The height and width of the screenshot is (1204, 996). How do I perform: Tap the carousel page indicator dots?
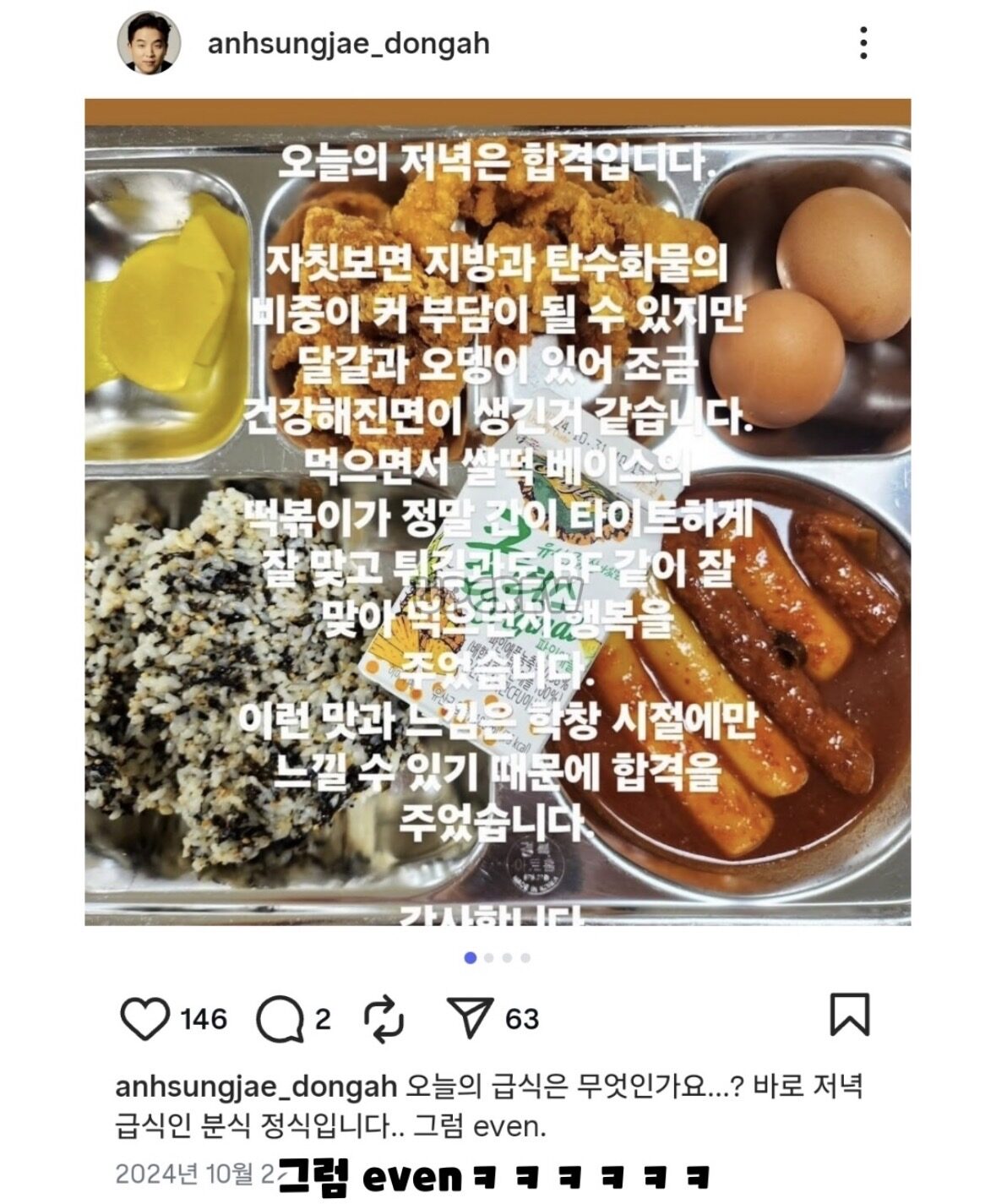[x=498, y=957]
